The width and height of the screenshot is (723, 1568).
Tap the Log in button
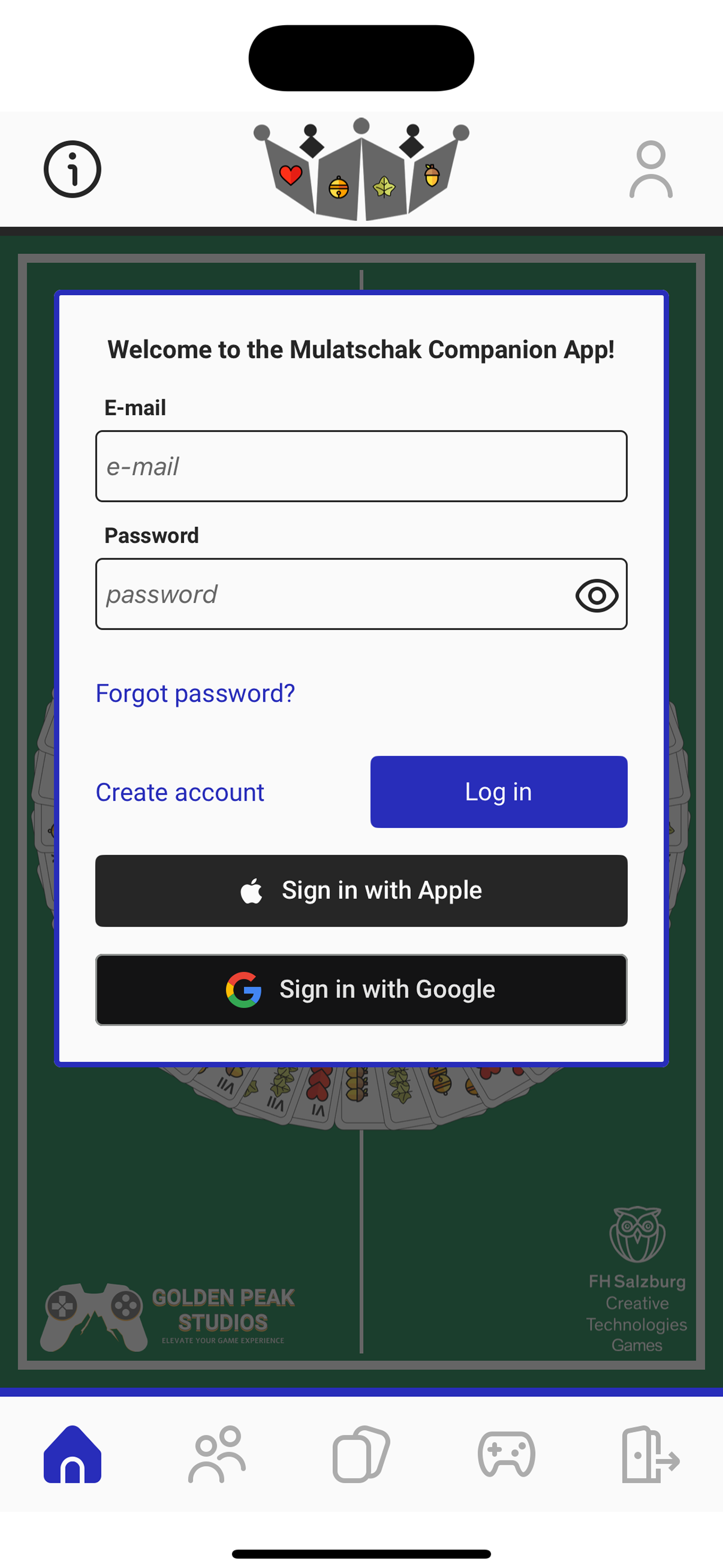(498, 792)
